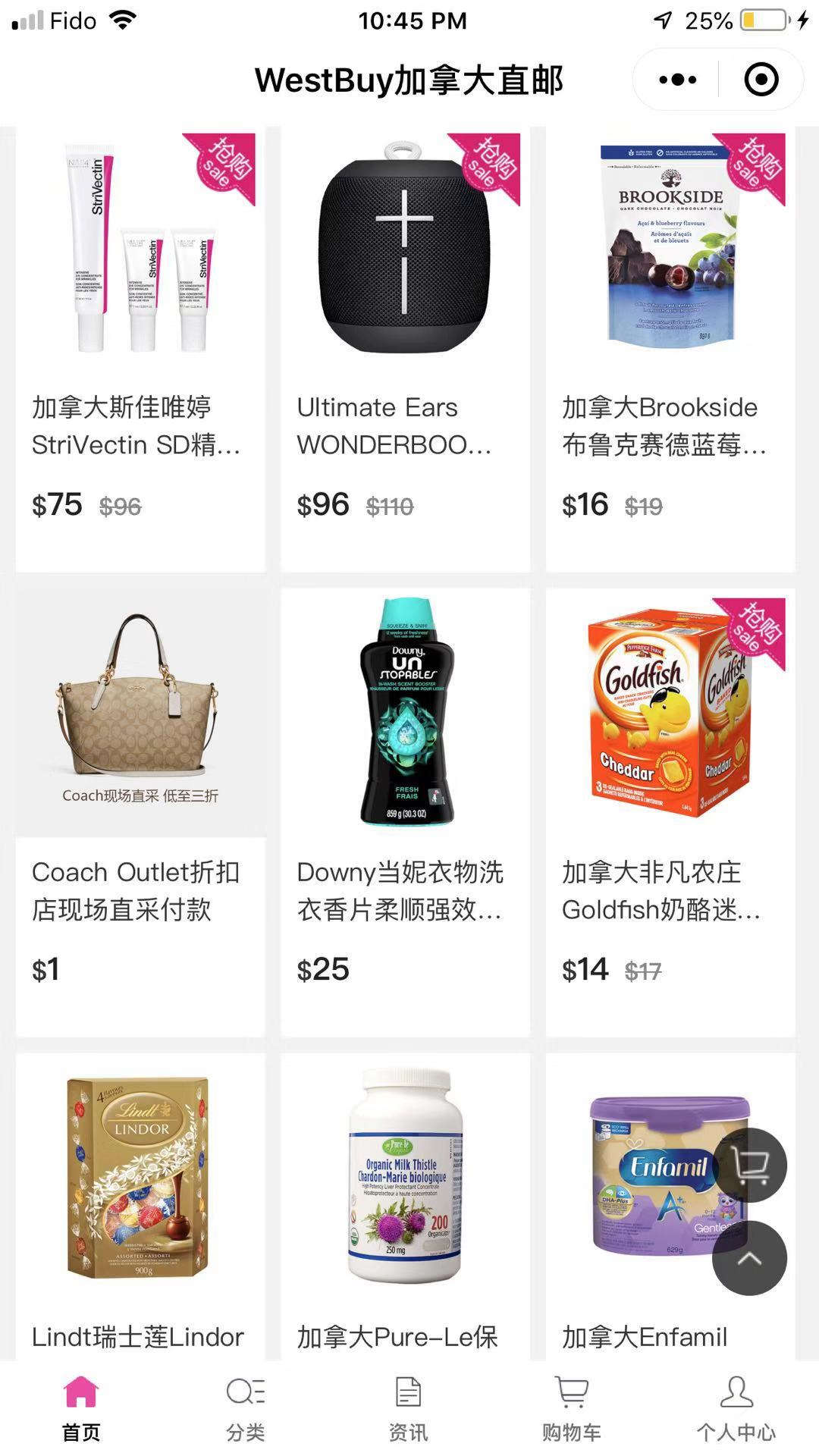View the Goldfish Cheddar crackers item

(x=670, y=811)
